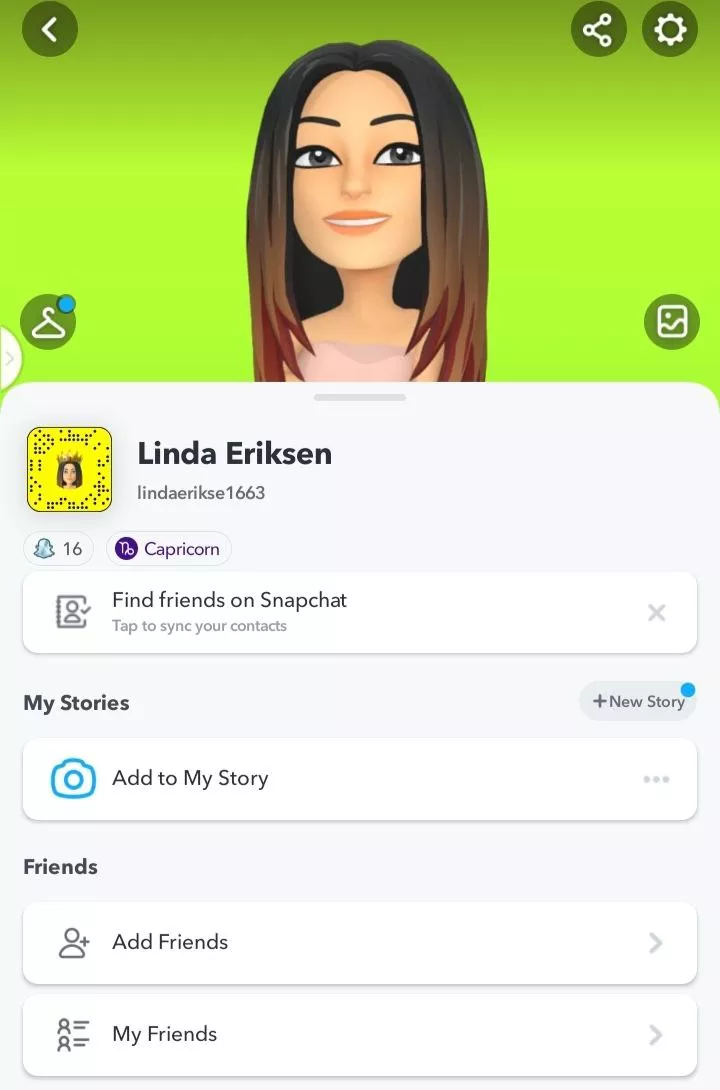Tap the Bitmoji avatar
This screenshot has width=720, height=1090.
tap(368, 200)
